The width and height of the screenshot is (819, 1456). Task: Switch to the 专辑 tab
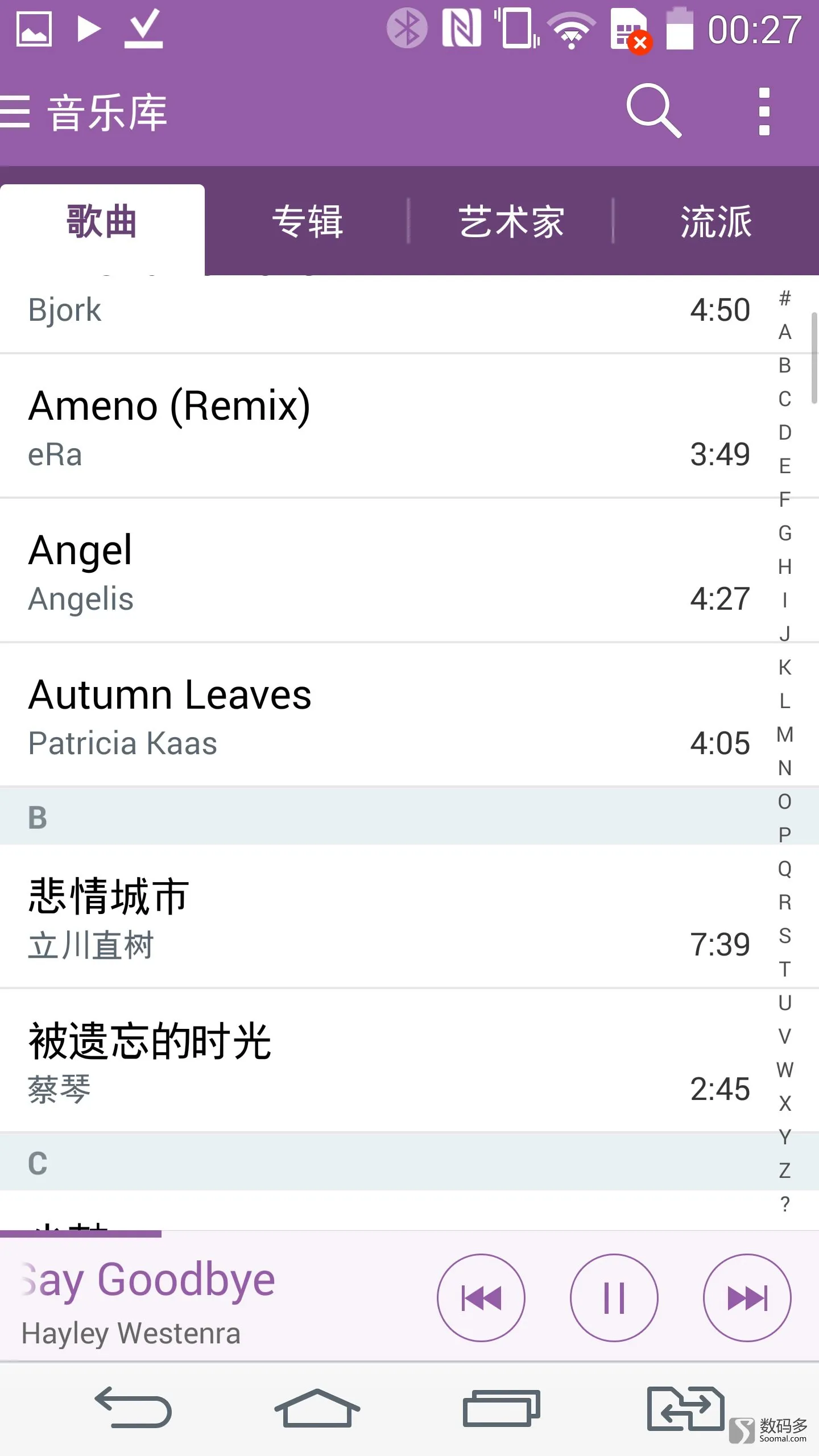307,222
